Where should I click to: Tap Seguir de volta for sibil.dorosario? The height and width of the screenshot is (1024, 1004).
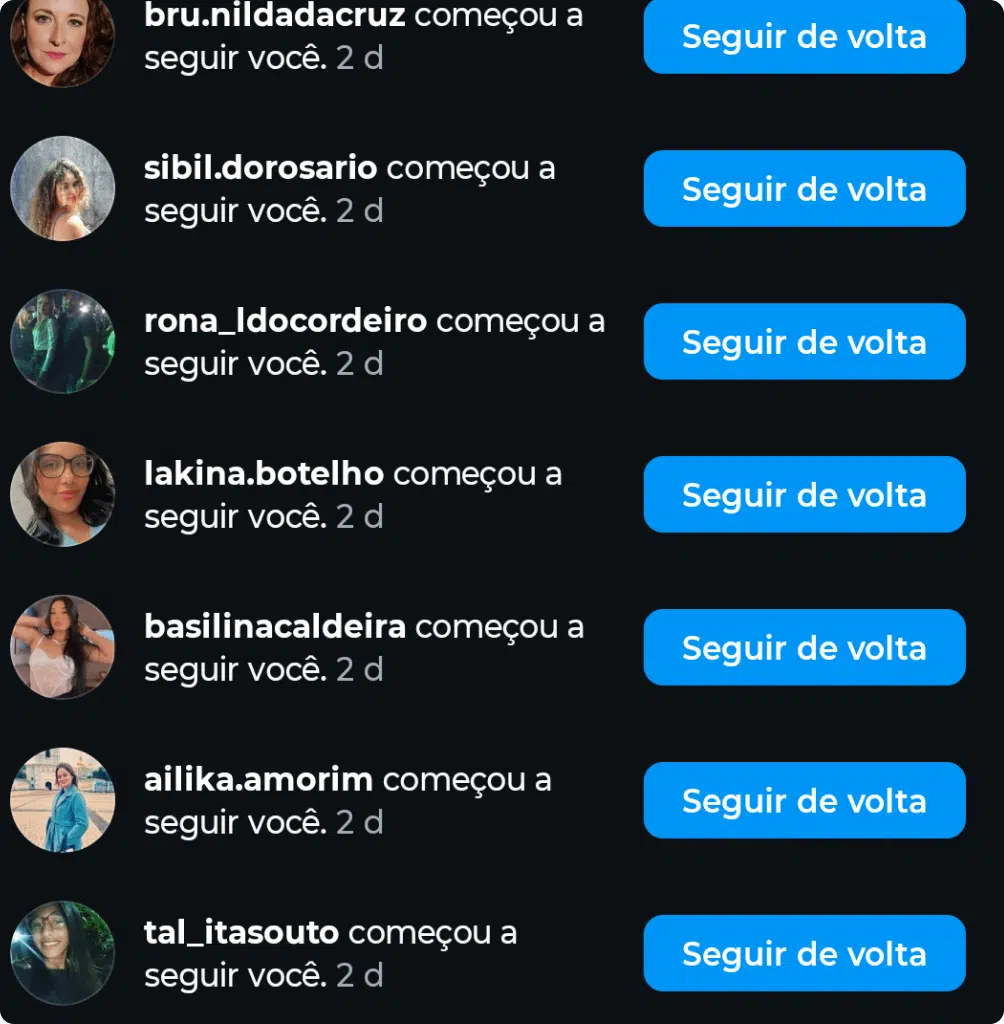[x=804, y=189]
